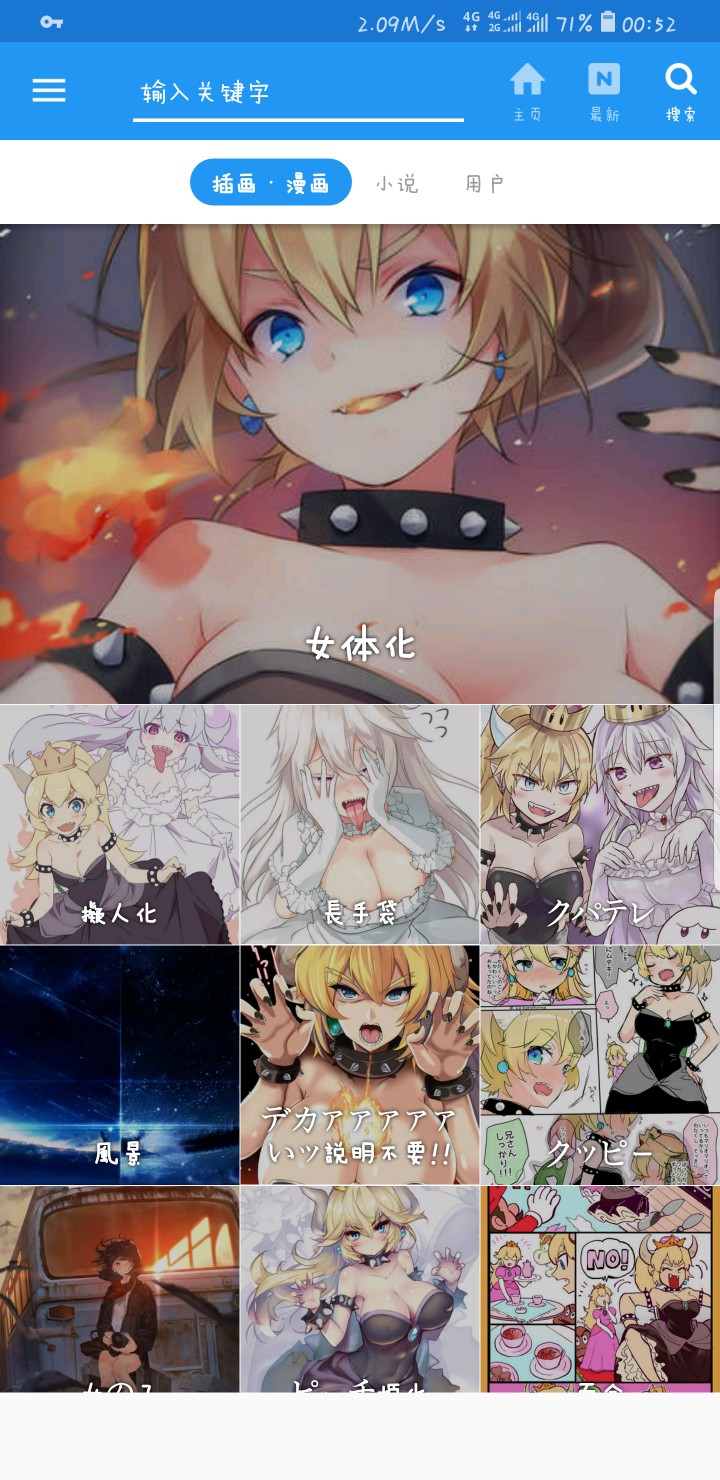The width and height of the screenshot is (720, 1480).
Task: Open the hamburger drawer menu
Action: pos(48,91)
